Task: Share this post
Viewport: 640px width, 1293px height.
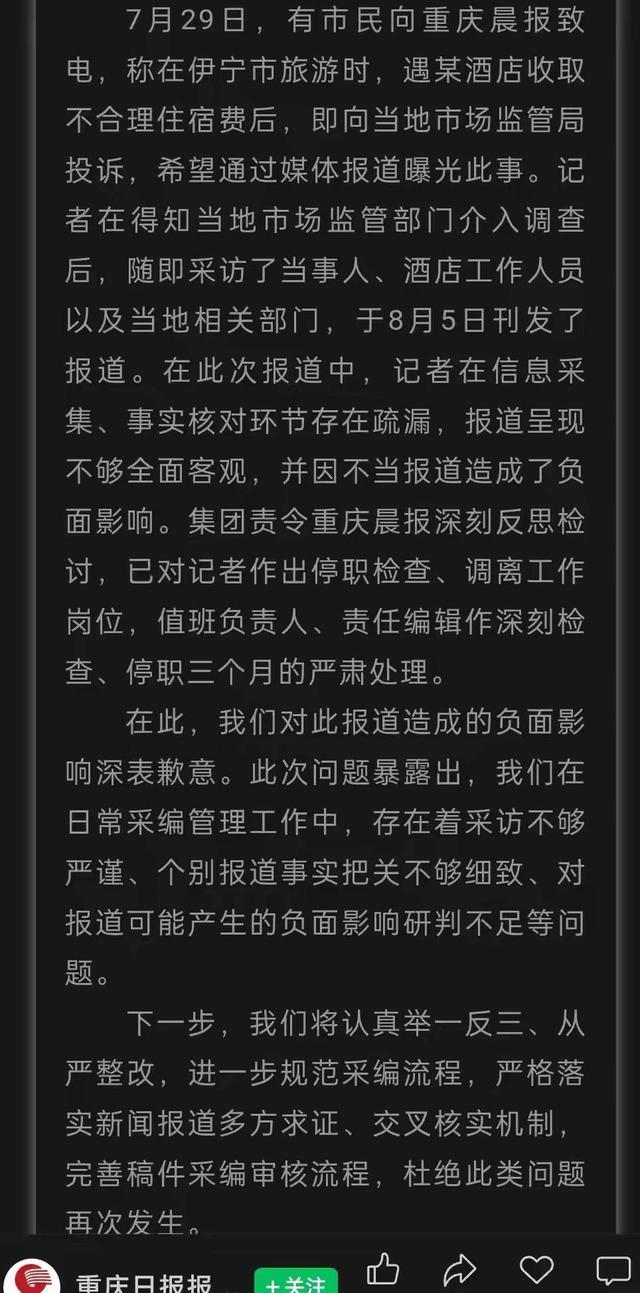Action: 459,1270
